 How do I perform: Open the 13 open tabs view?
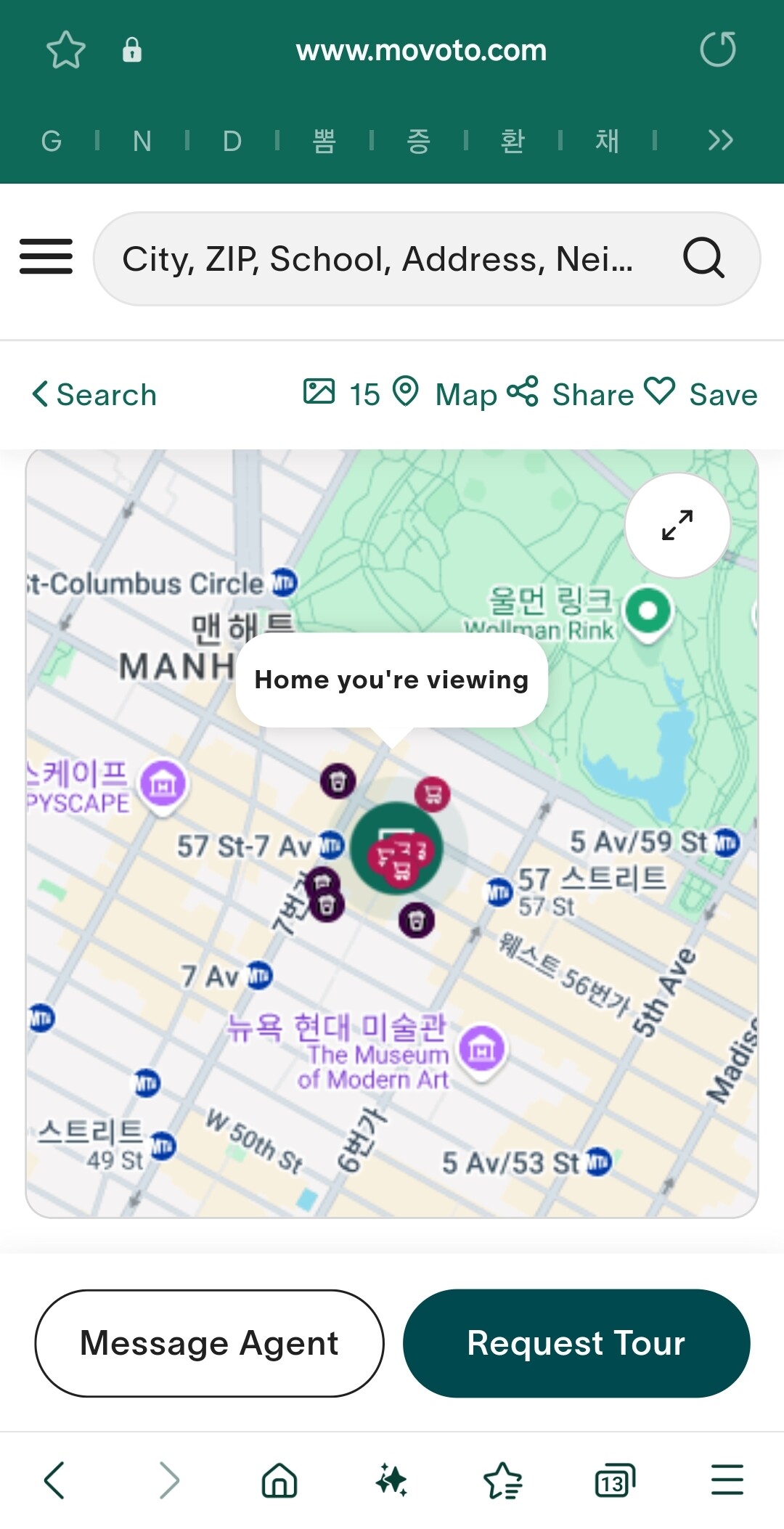tap(614, 1480)
